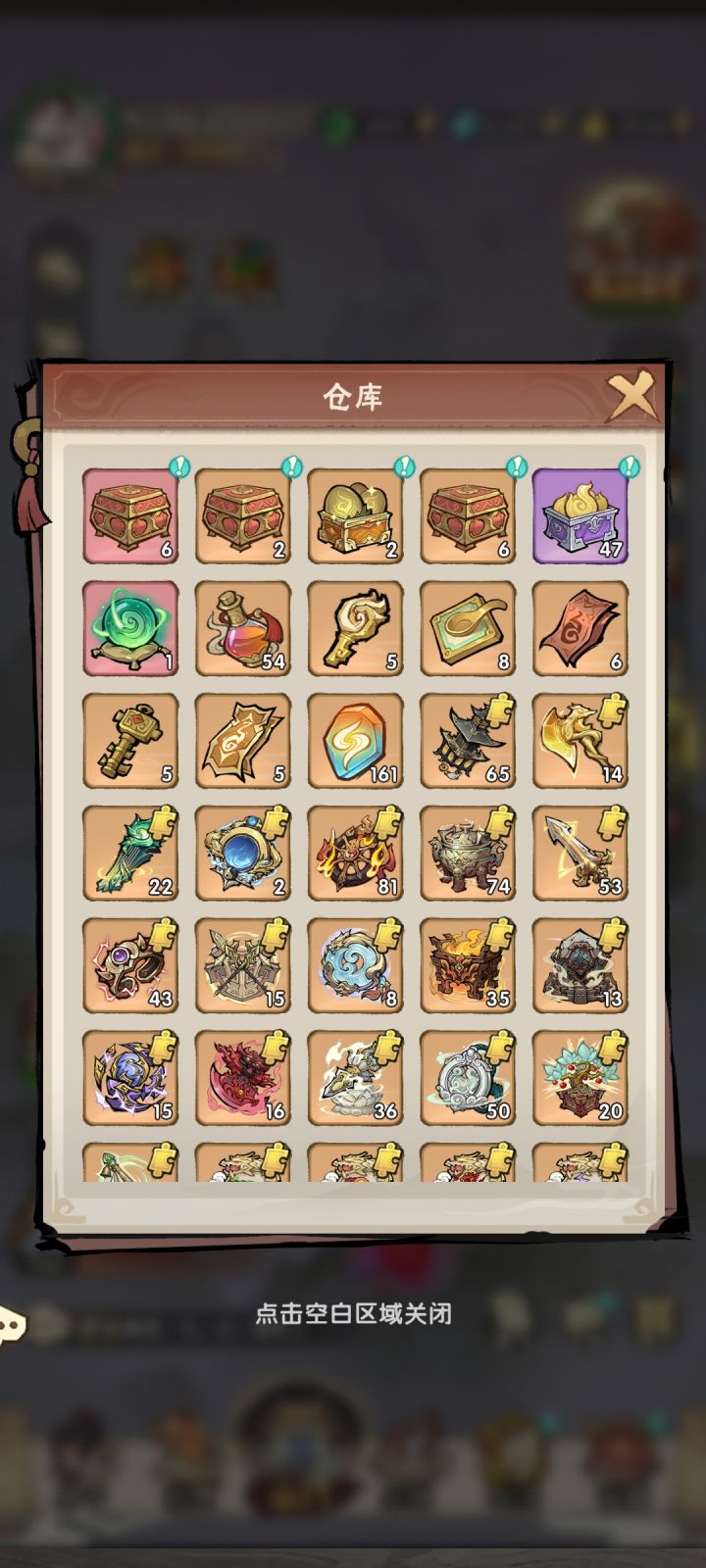Choose the red carpet scroll showing 6
Screen dimensions: 706x1568
[580, 628]
